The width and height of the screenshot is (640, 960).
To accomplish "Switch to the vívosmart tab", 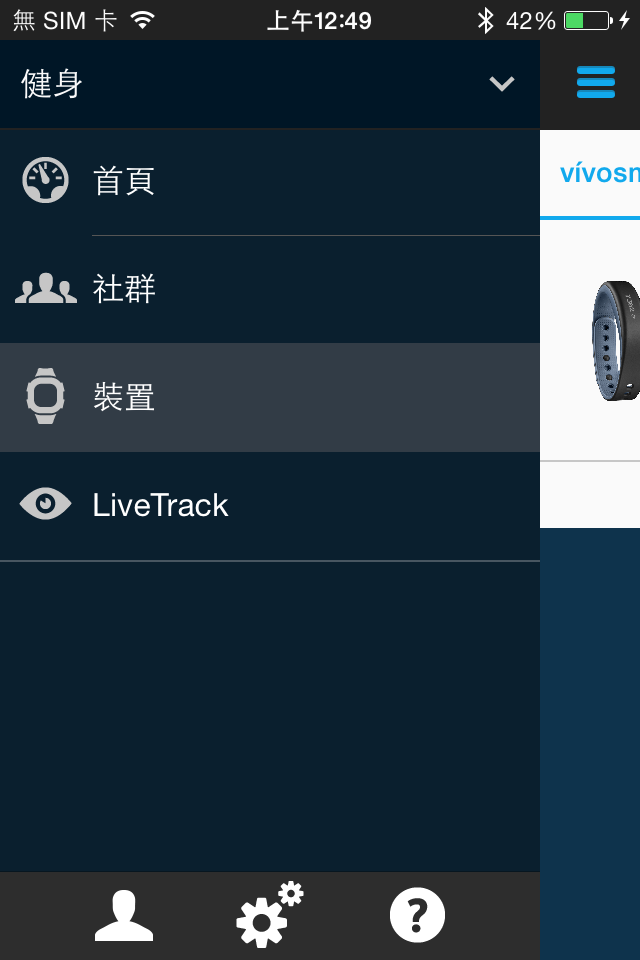I will point(598,174).
